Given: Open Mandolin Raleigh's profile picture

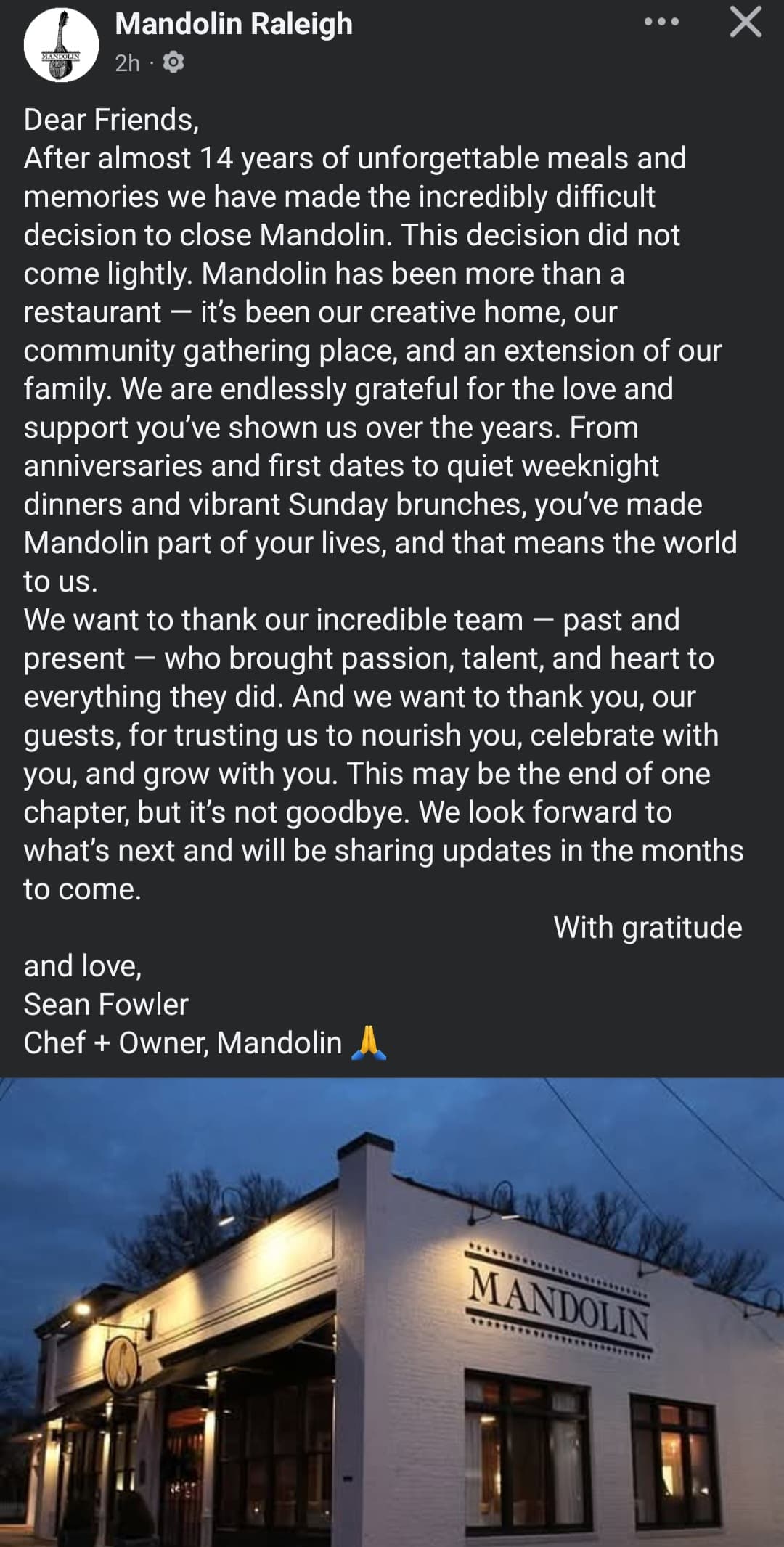Looking at the screenshot, I should (61, 45).
